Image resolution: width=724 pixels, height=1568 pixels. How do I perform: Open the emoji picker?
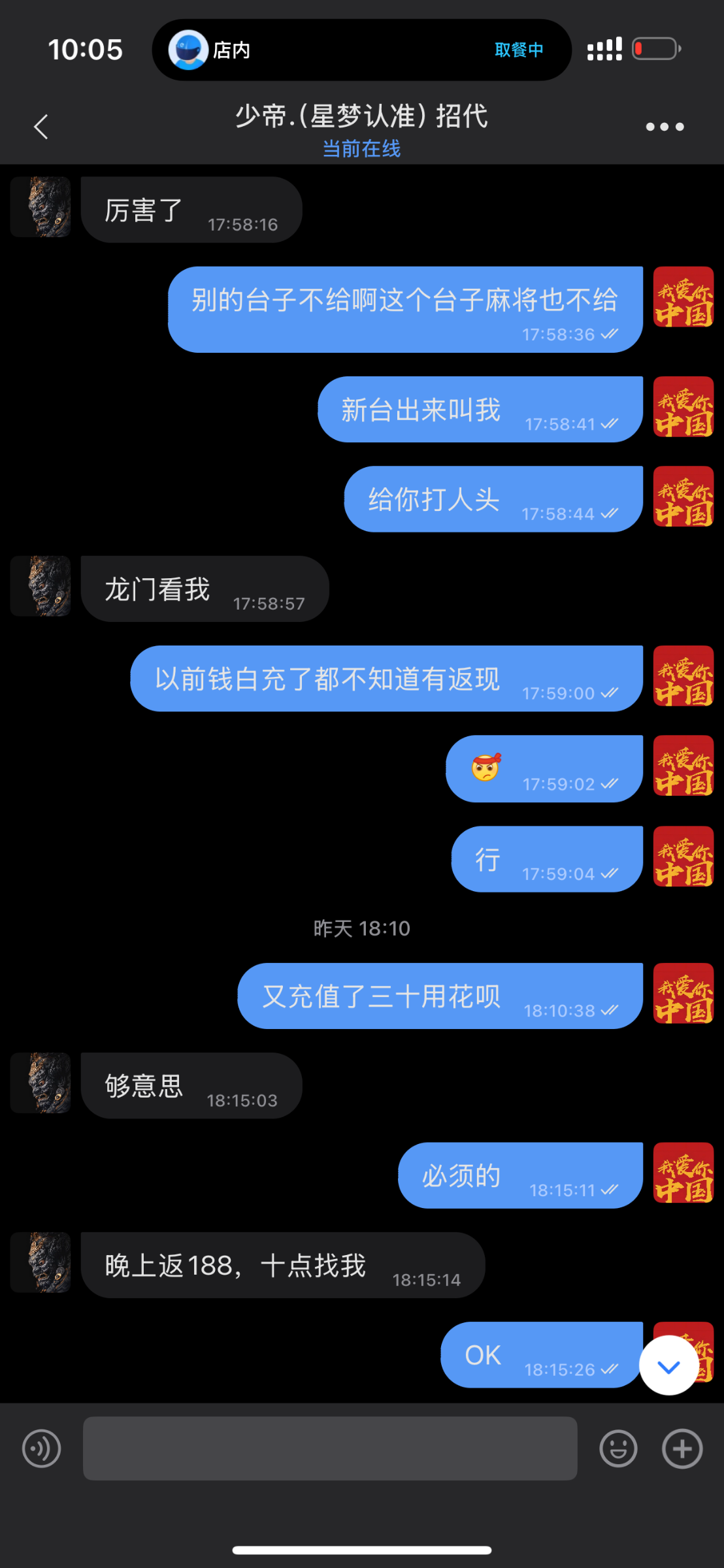618,1448
